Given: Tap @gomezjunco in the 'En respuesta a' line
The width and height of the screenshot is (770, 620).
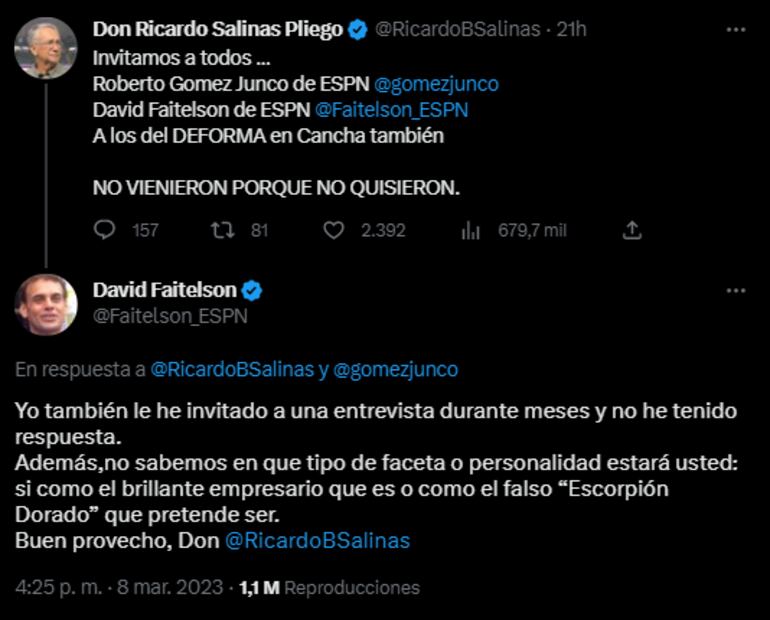Looking at the screenshot, I should [x=395, y=369].
